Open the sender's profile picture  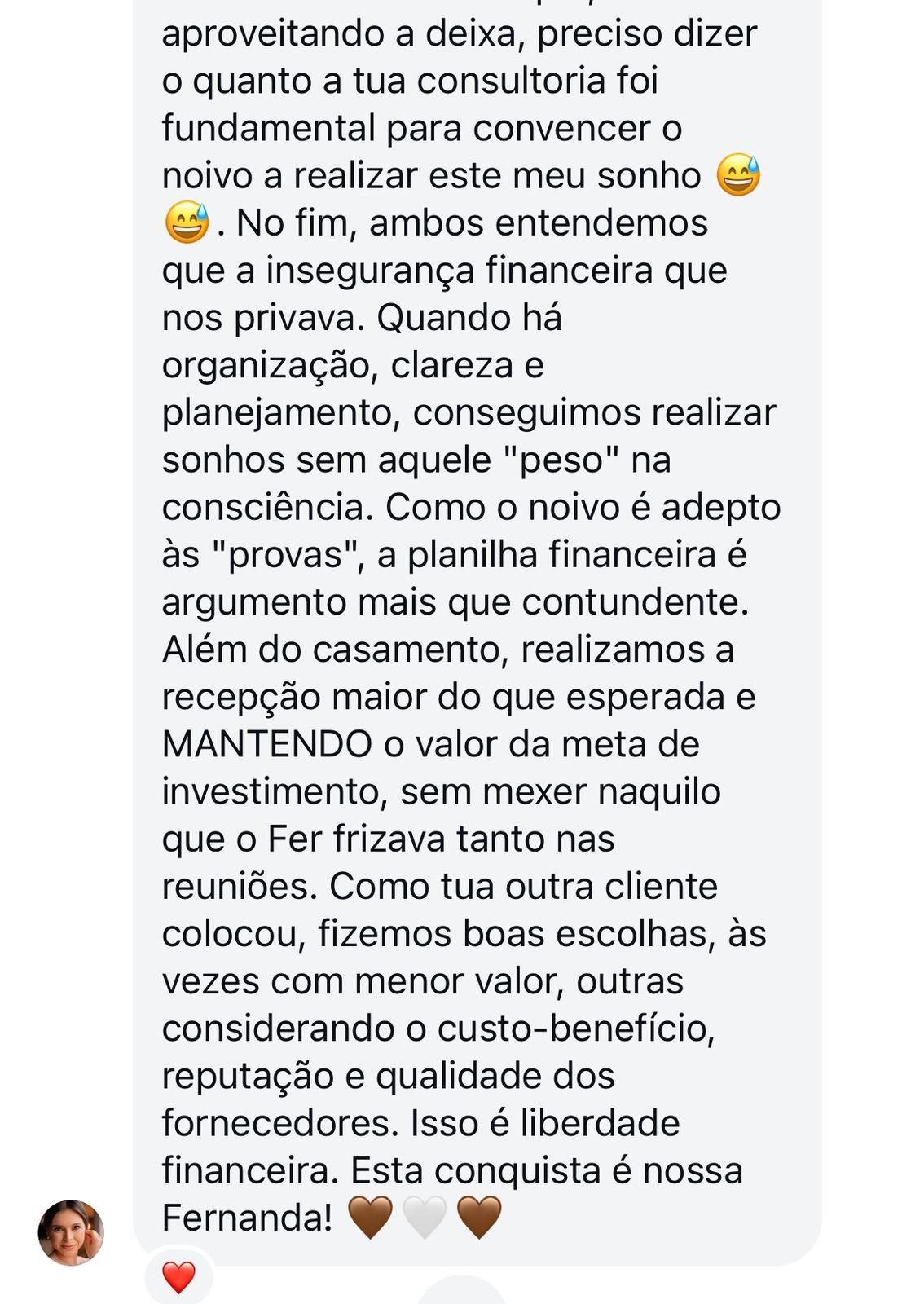tap(71, 1232)
